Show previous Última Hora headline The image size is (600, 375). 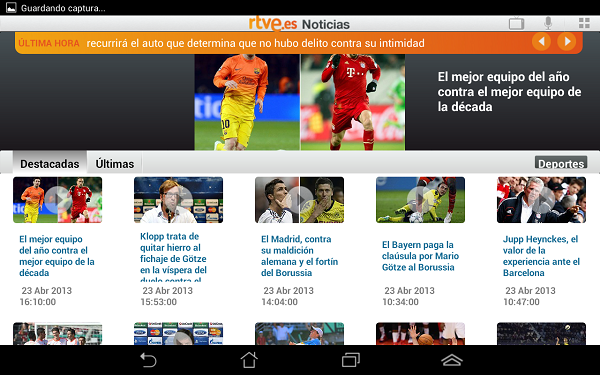pos(541,41)
